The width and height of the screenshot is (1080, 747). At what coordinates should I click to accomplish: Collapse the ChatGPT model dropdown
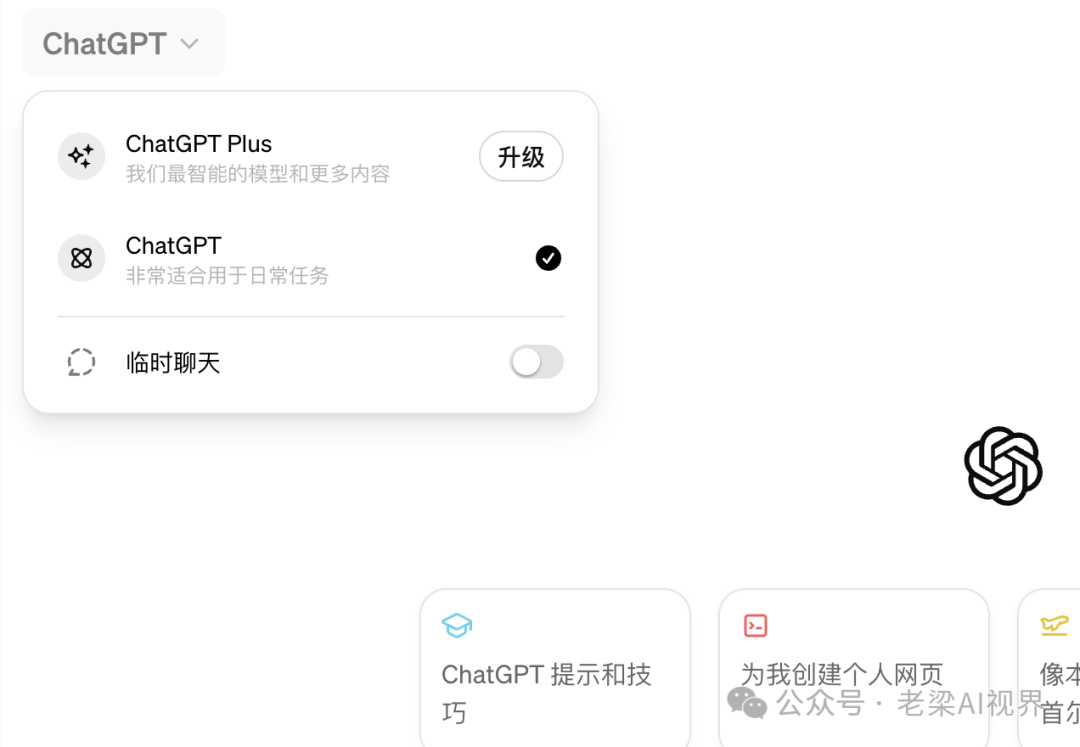coord(122,44)
